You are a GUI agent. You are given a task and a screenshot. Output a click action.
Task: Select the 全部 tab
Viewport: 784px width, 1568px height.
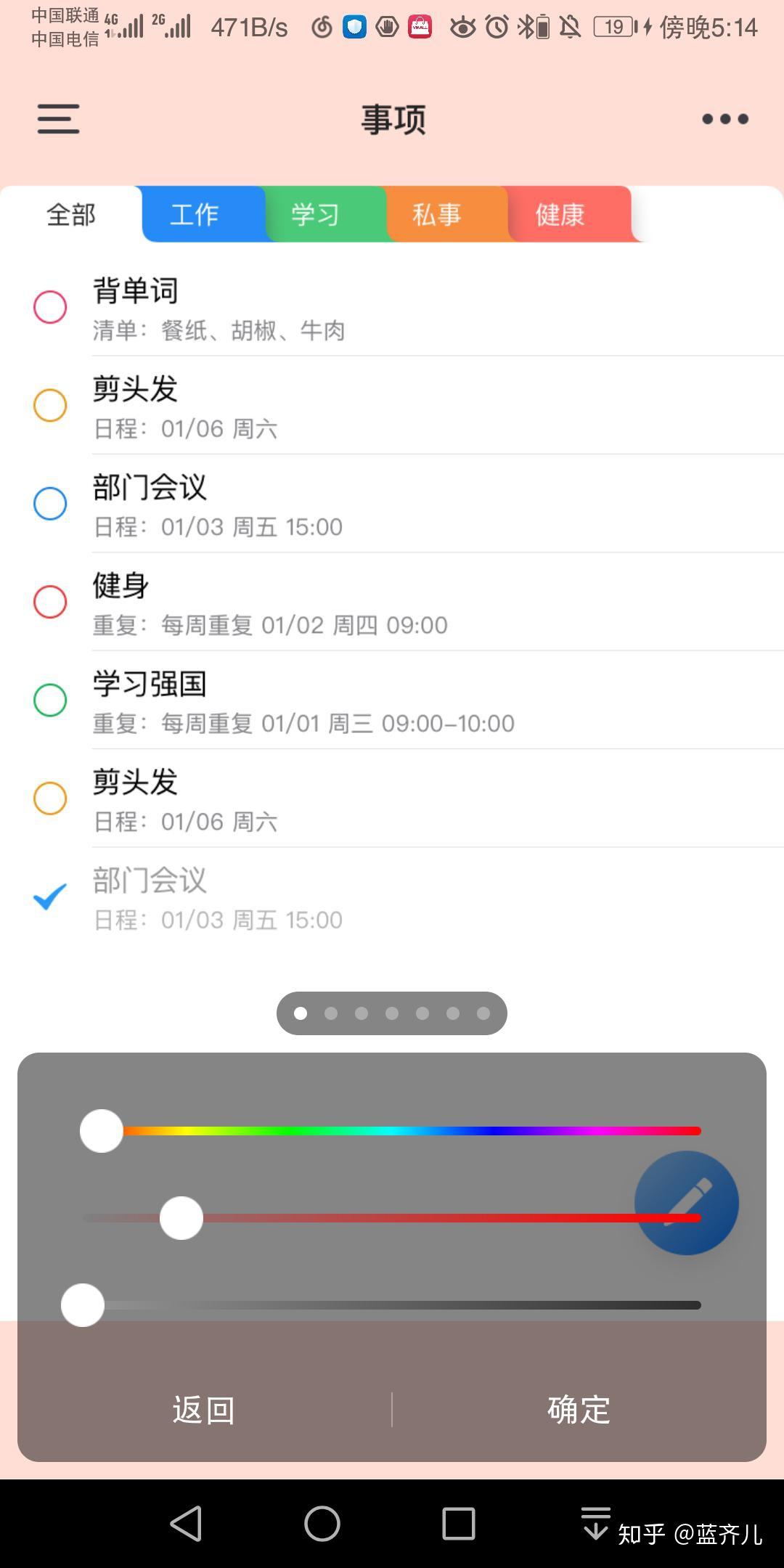tap(71, 215)
